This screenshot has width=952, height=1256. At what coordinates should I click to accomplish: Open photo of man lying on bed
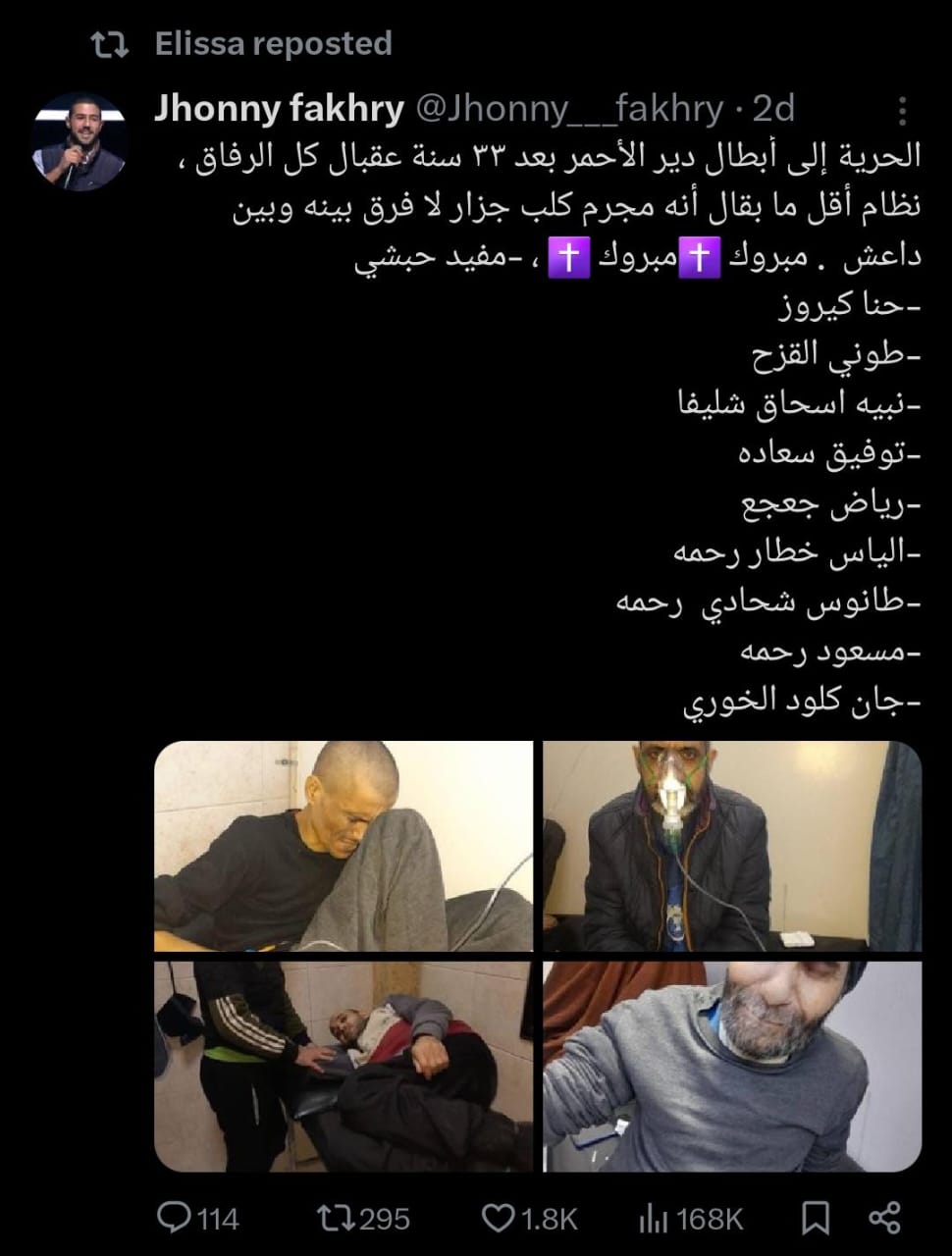(344, 1067)
